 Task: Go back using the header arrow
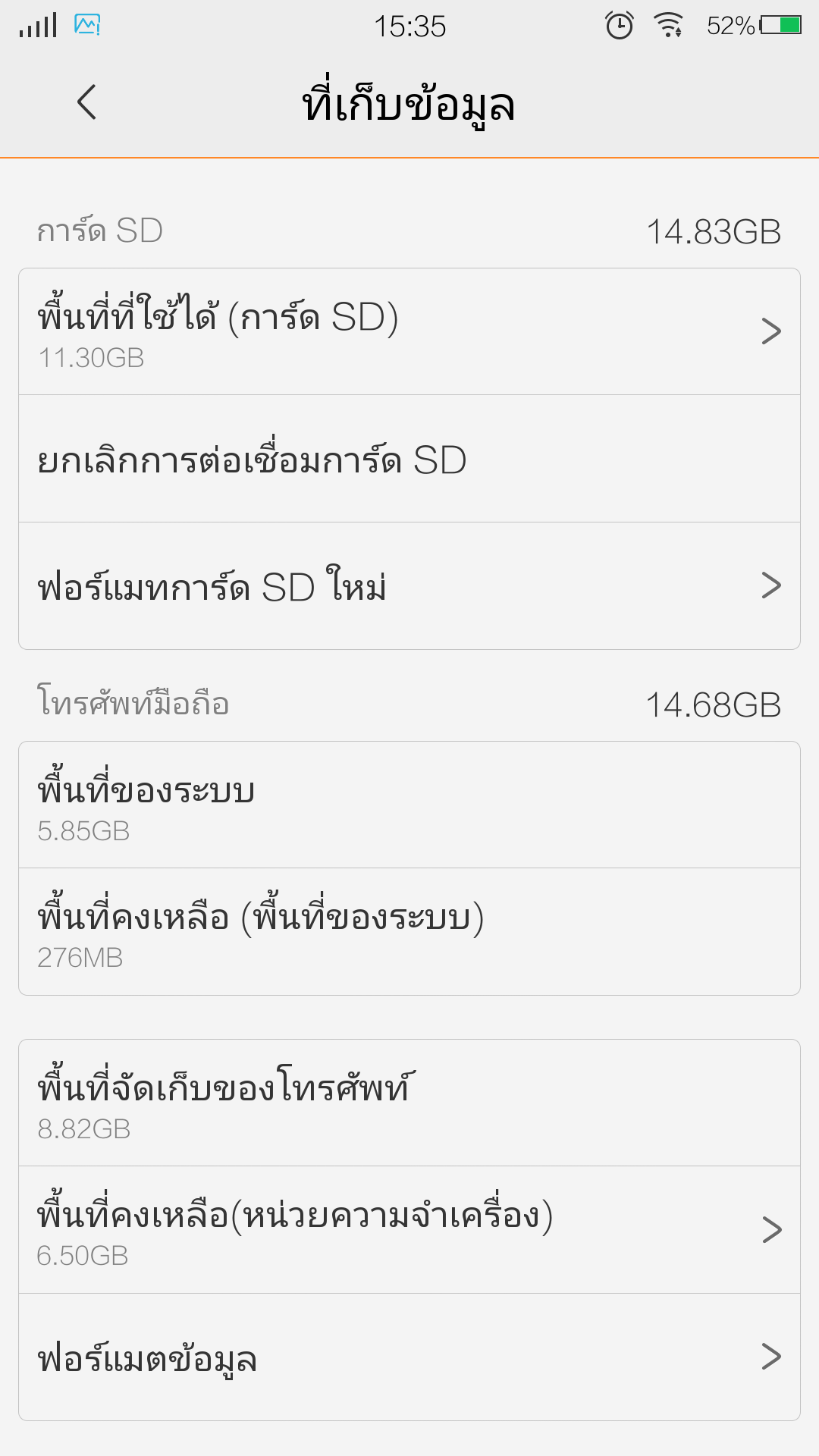87,102
